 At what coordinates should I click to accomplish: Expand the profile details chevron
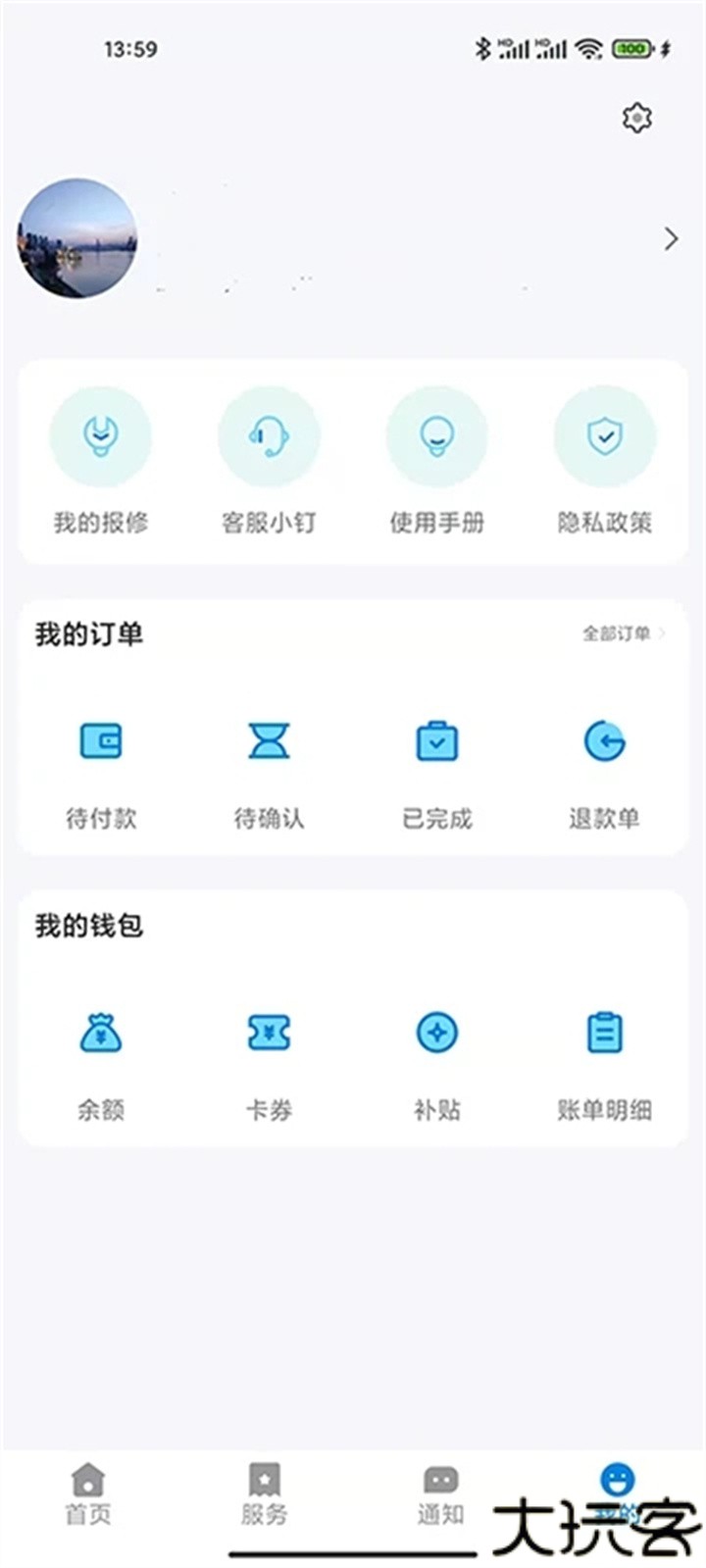(671, 238)
